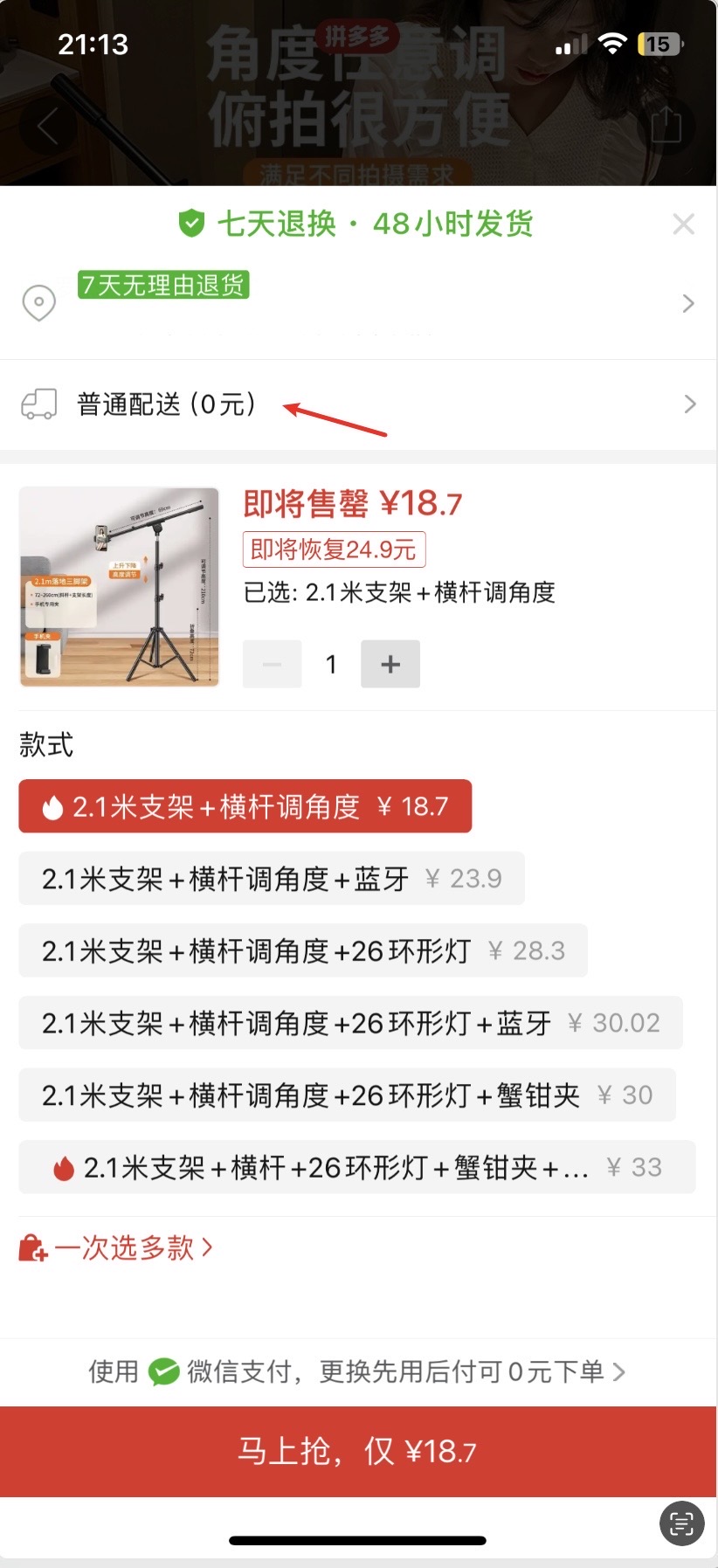Select 2.1米支架+横杆调角度 at ¥18.7
Viewport: 718px width, 1568px height.
(x=245, y=806)
